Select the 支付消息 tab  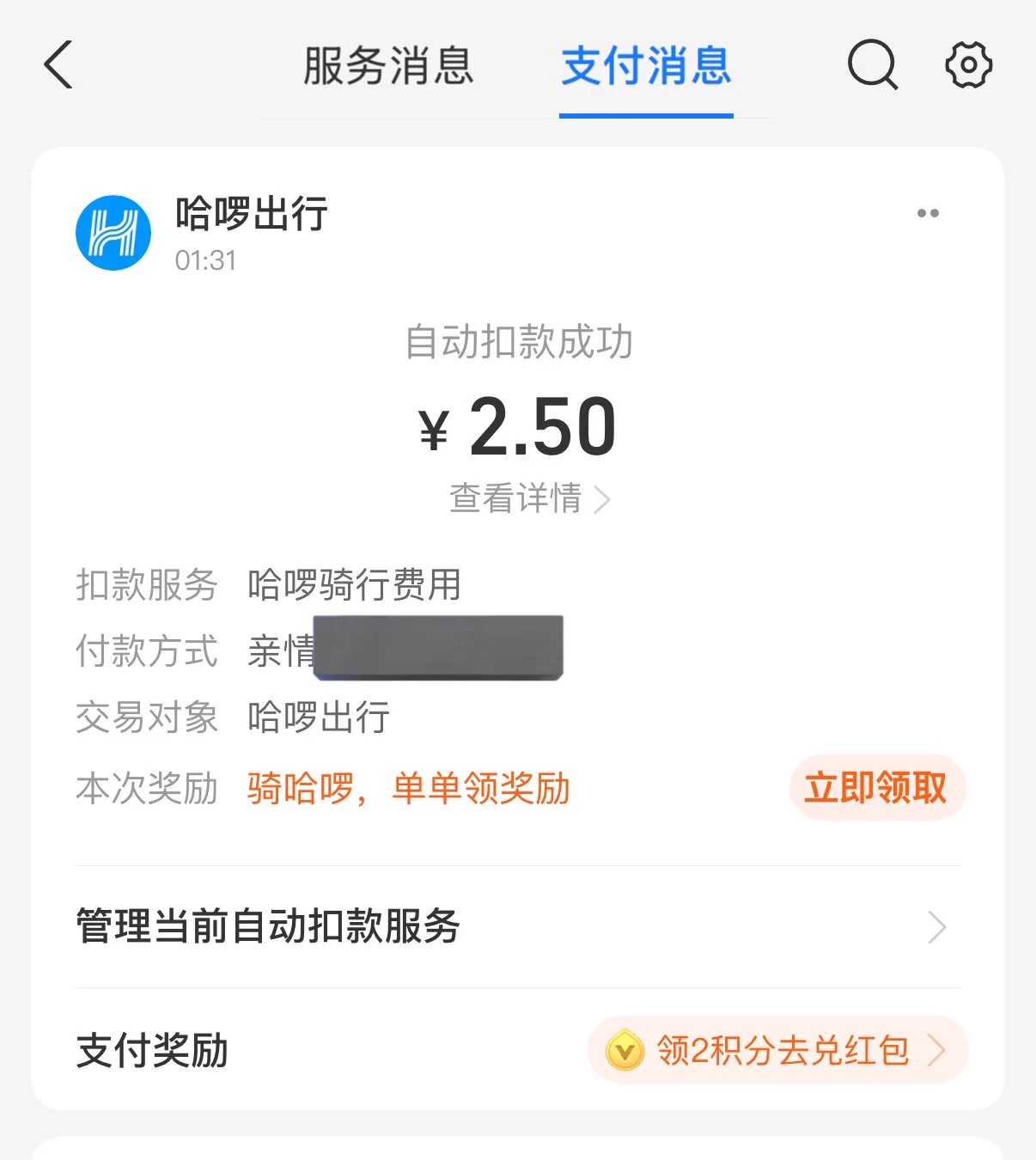[646, 66]
